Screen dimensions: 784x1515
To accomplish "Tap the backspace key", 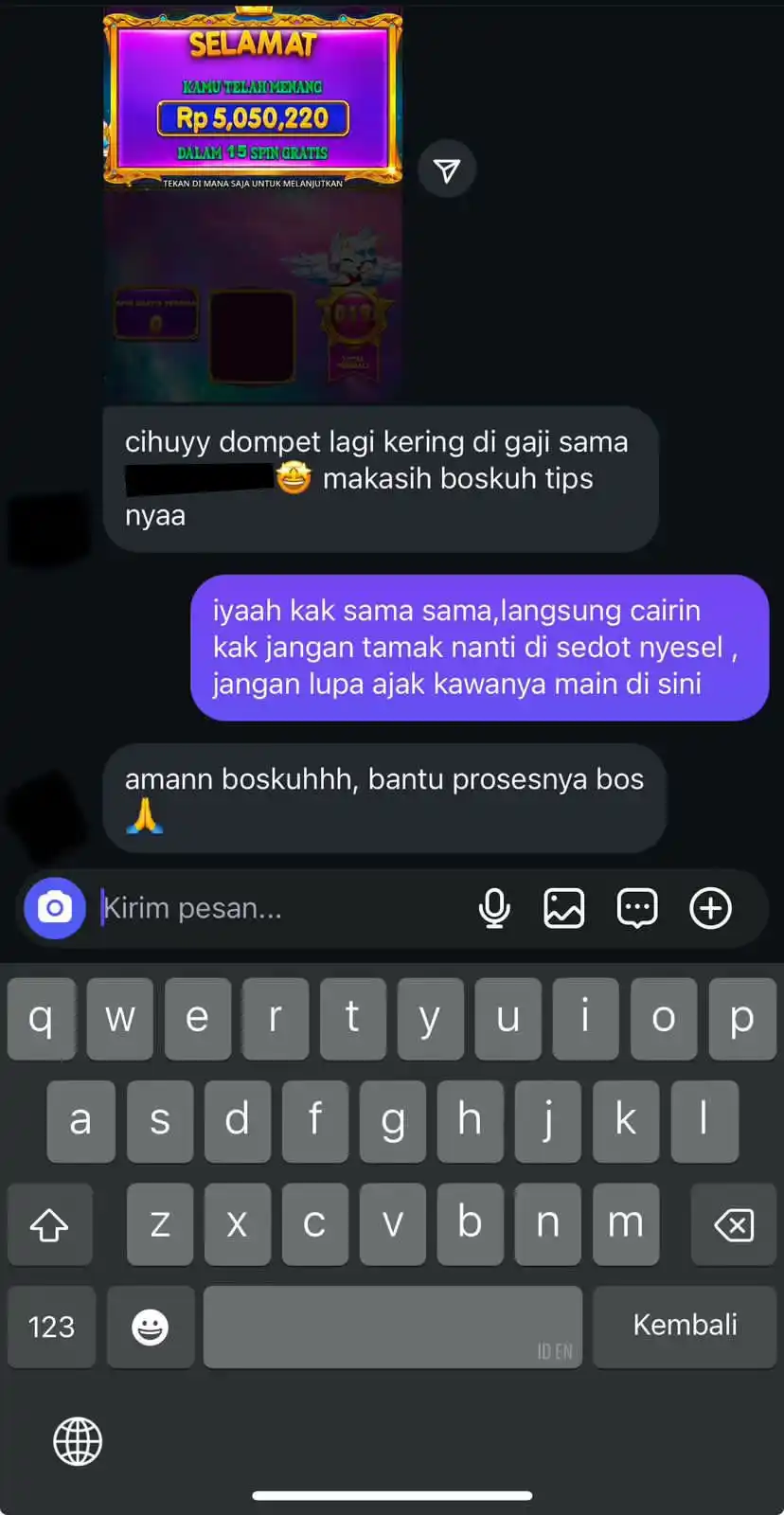I will point(734,1224).
